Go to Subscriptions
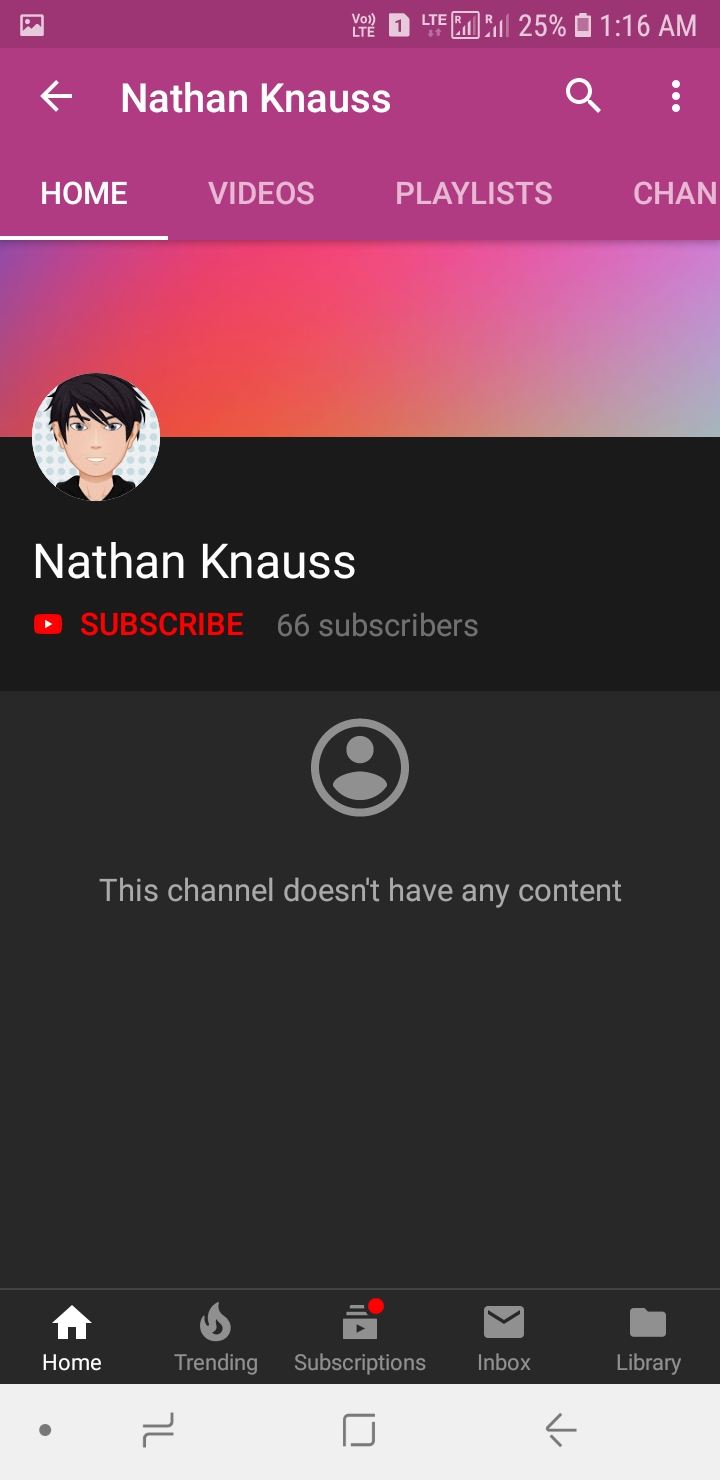 tap(360, 1338)
